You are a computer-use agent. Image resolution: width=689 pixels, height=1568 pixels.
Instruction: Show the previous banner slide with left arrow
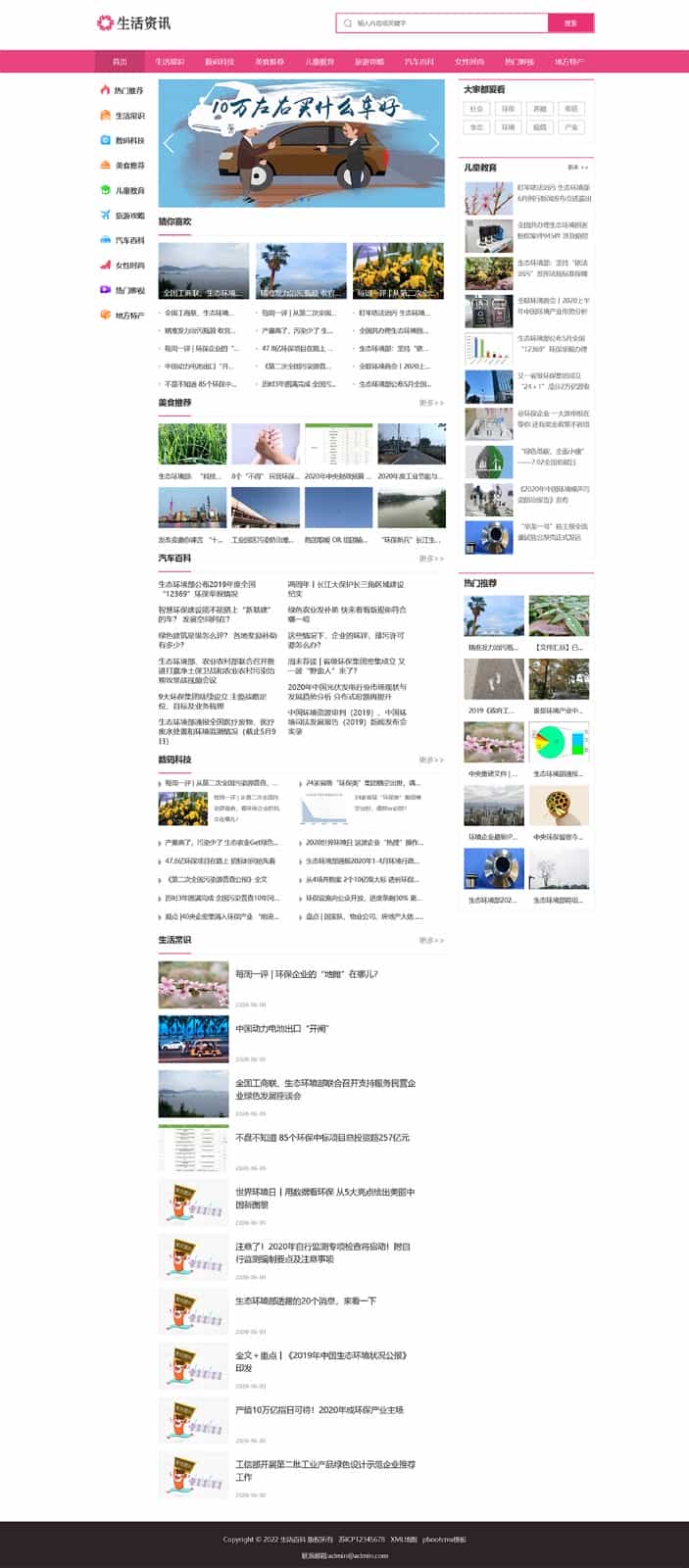point(169,143)
